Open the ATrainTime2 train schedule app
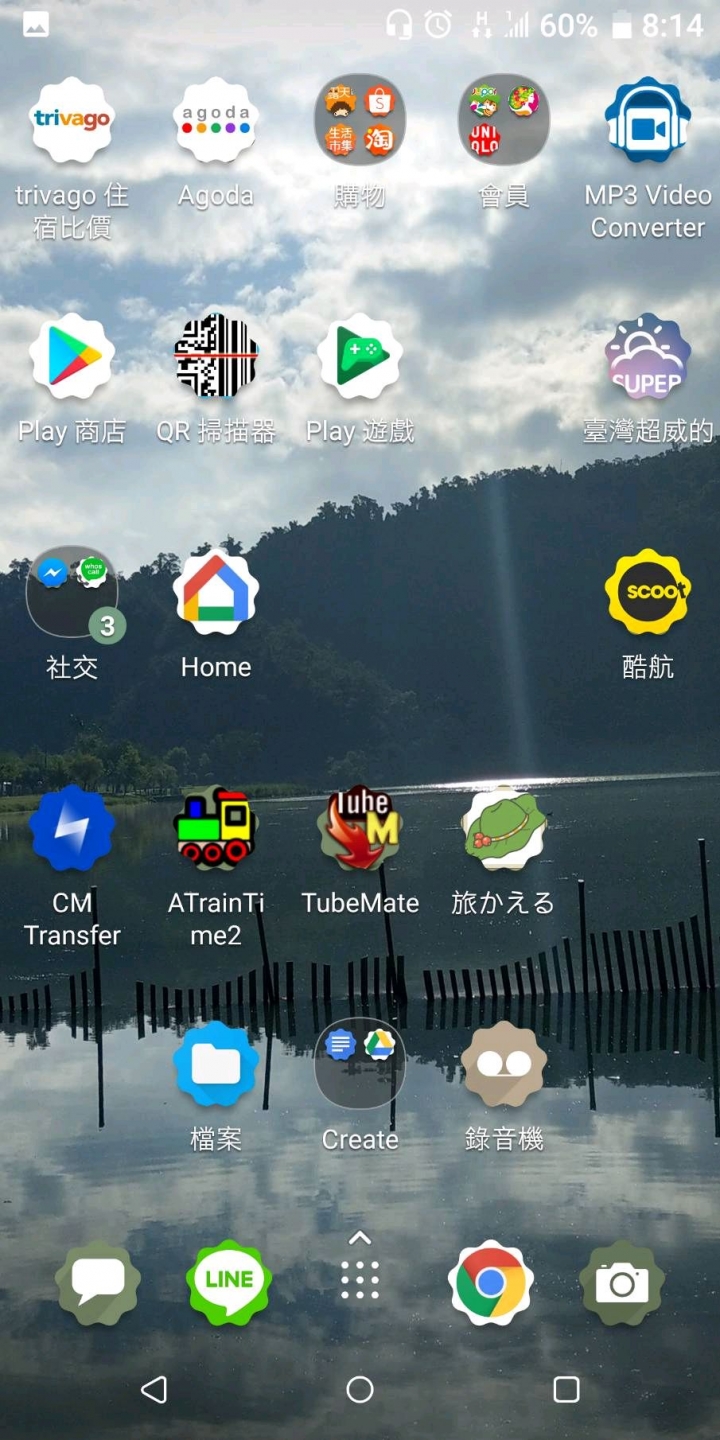This screenshot has height=1440, width=720. (215, 827)
